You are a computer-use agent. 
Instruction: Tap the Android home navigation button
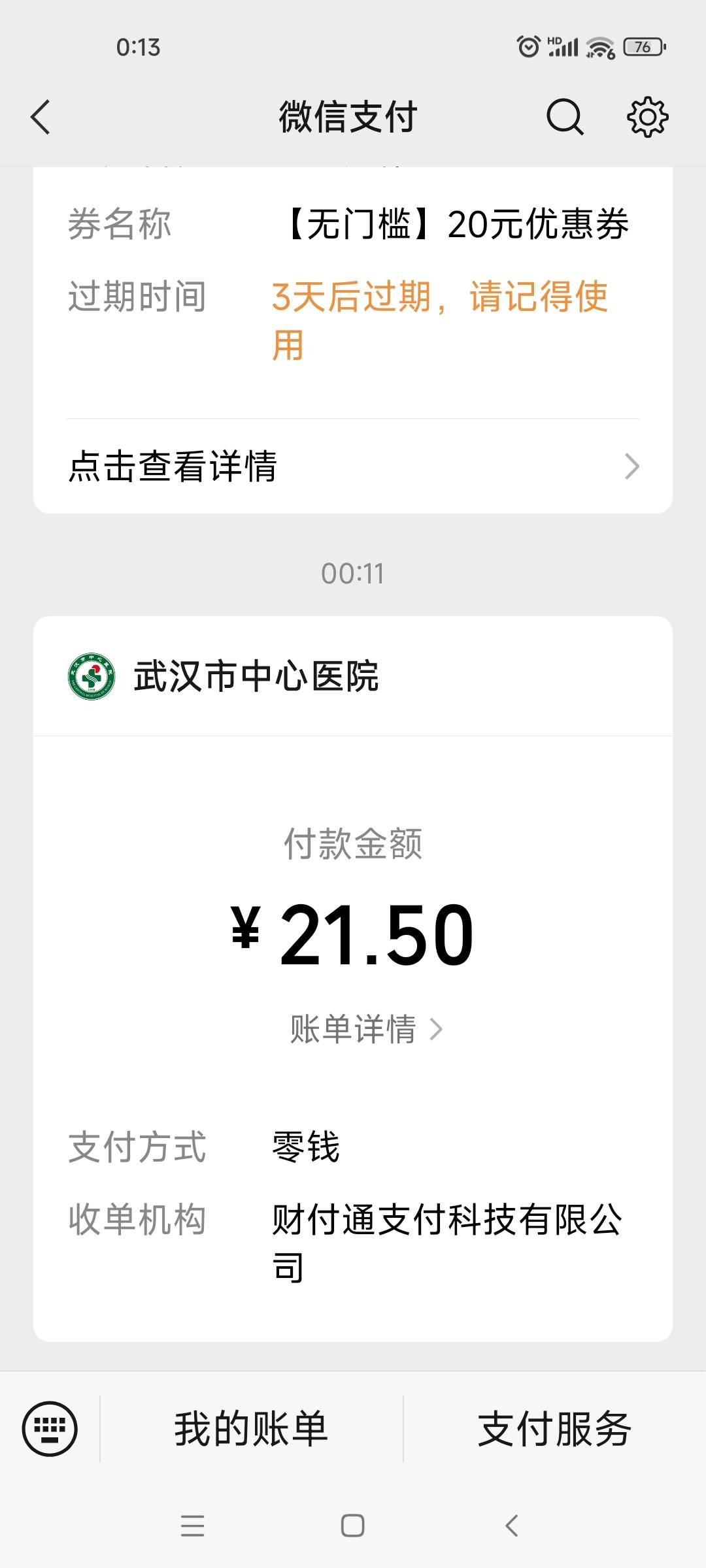[353, 1527]
